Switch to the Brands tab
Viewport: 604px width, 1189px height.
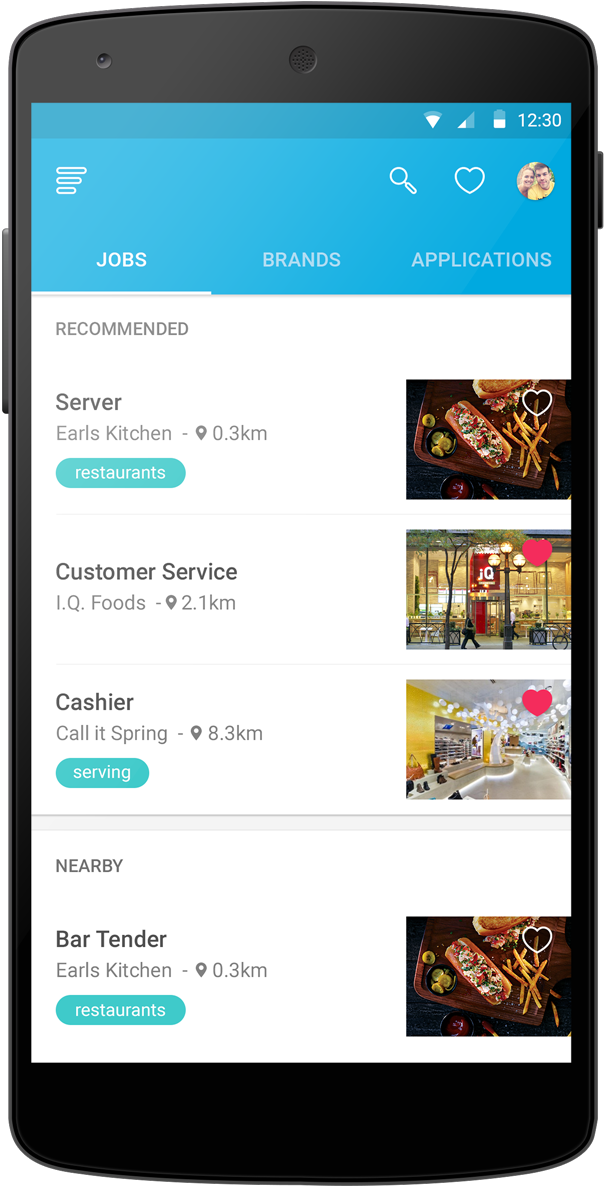click(301, 260)
